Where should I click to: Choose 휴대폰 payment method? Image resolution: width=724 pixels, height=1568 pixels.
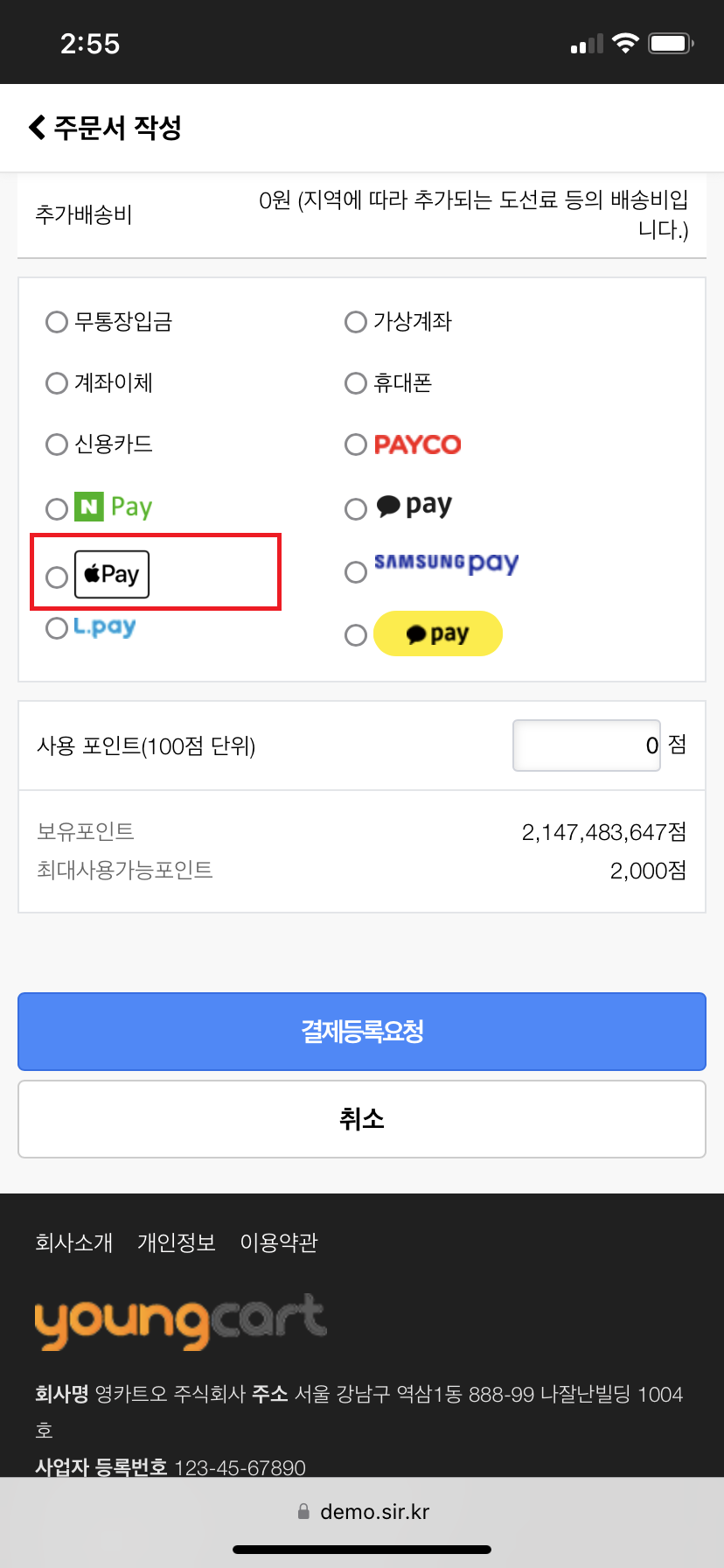pyautogui.click(x=356, y=383)
